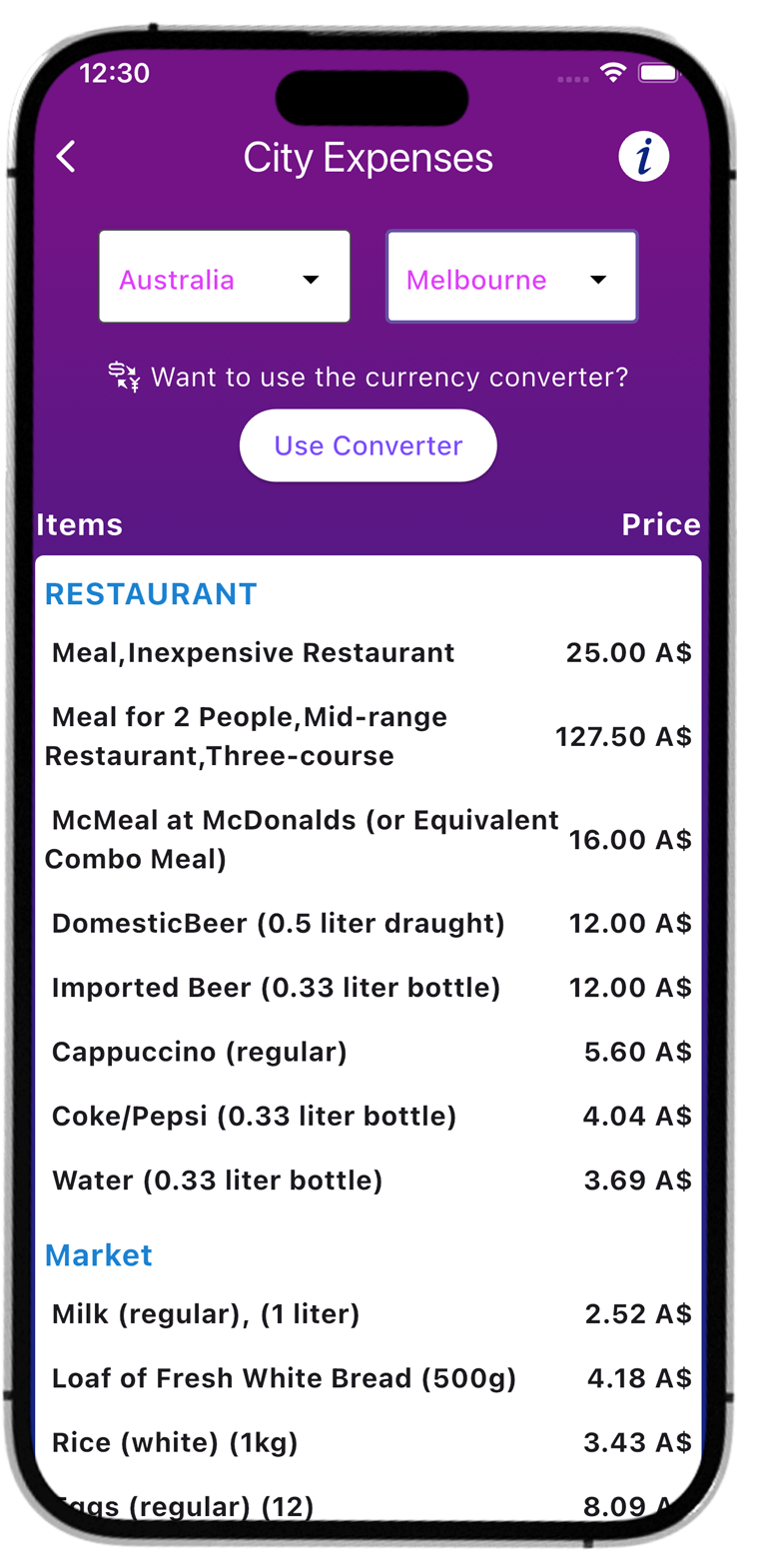The image size is (757, 1568).
Task: Expand the Australia country dropdown
Action: 225,278
